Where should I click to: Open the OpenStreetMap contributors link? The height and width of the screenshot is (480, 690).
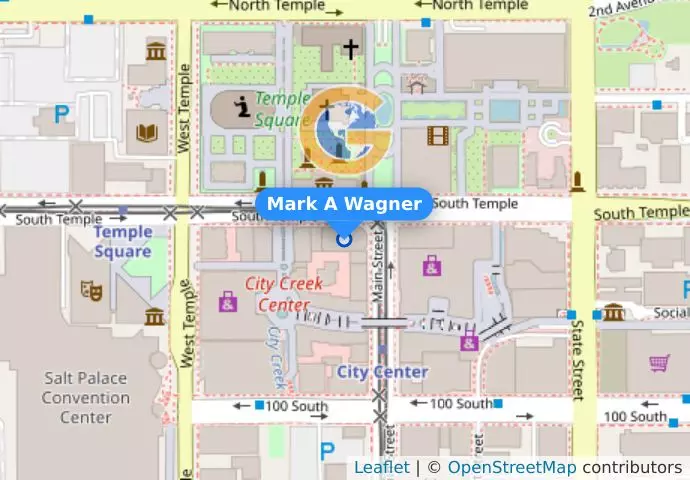click(x=511, y=467)
